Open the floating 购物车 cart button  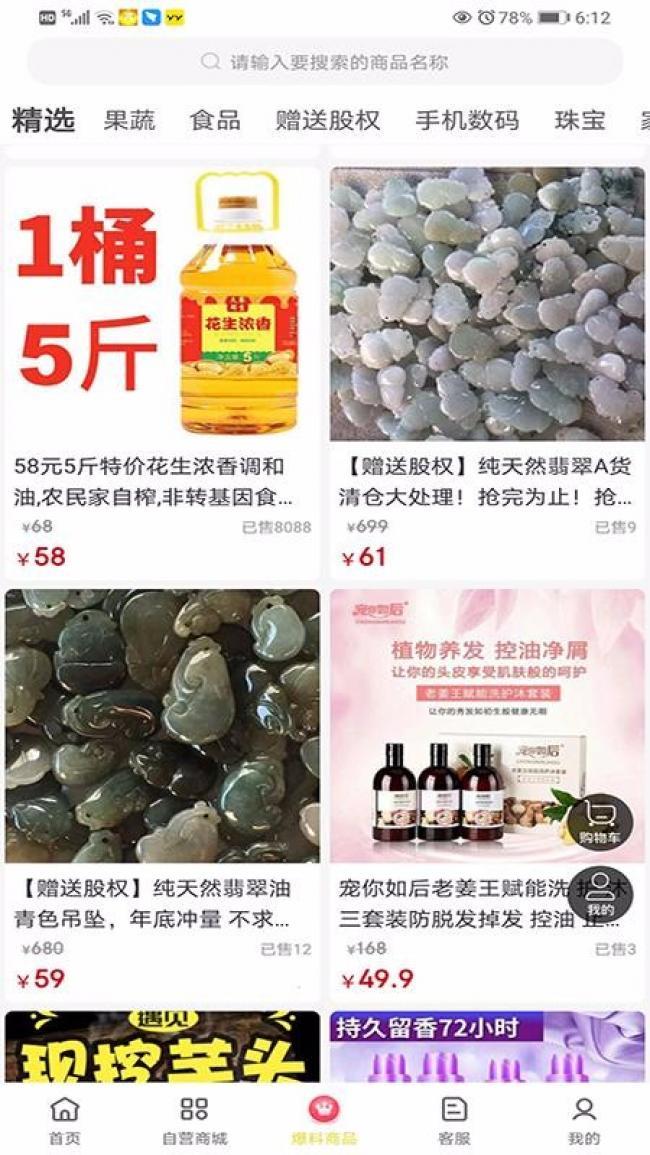coord(600,820)
